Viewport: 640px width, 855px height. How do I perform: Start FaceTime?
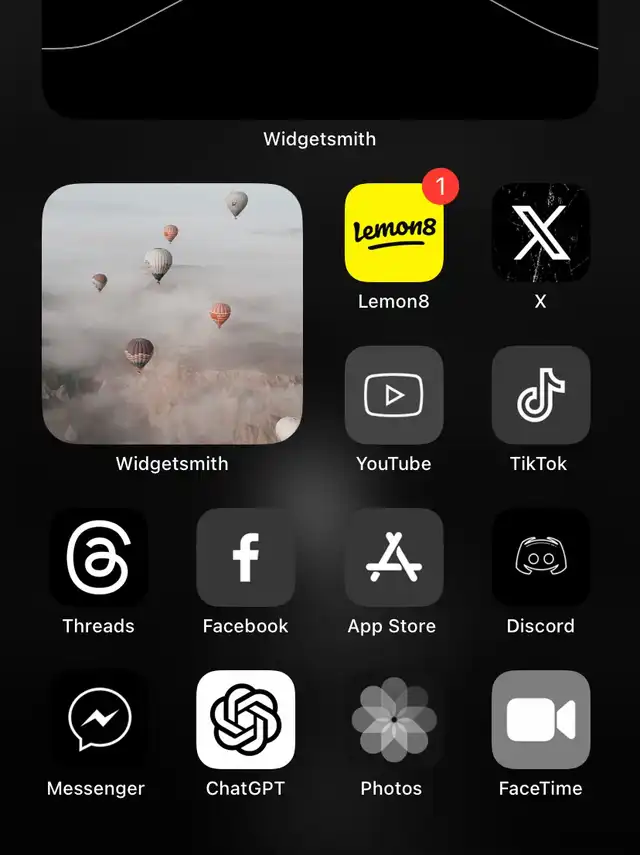pos(541,719)
